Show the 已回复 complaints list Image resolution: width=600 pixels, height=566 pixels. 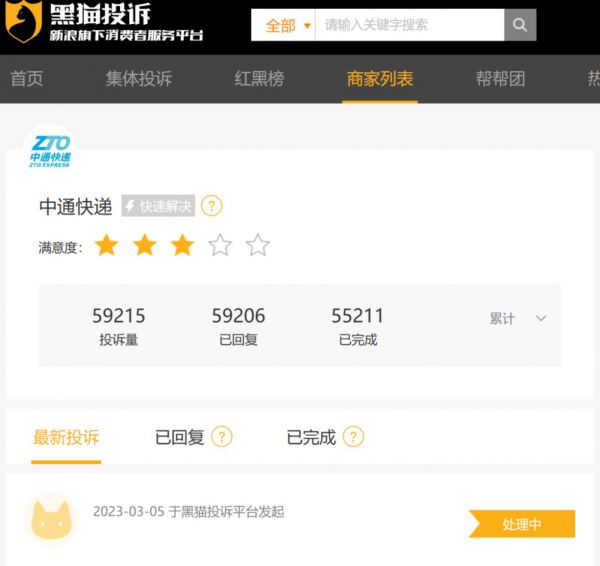(x=179, y=437)
